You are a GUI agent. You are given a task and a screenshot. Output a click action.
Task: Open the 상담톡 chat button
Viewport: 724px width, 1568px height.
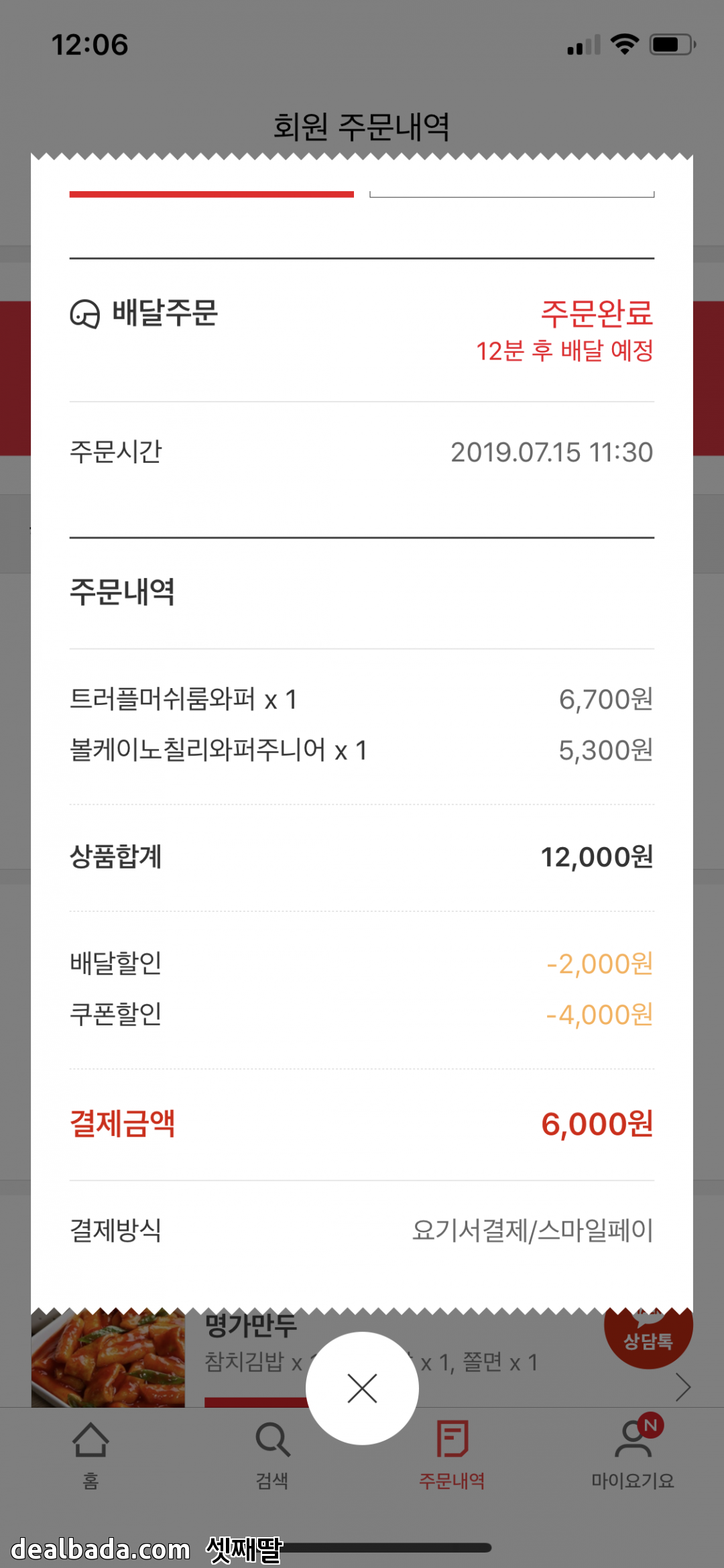tap(648, 1336)
